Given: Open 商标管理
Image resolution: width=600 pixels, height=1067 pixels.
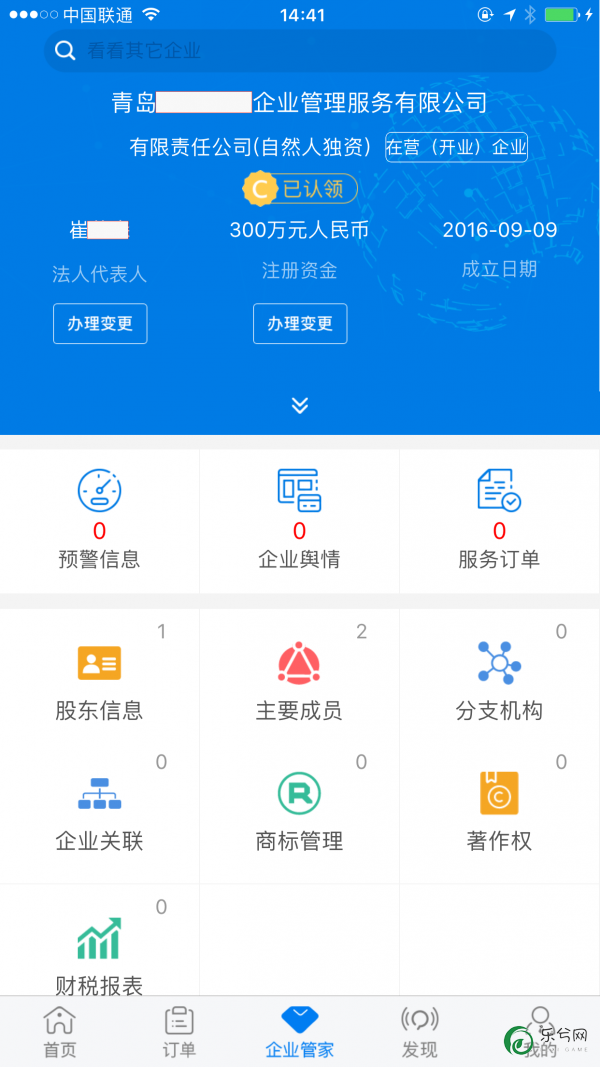Looking at the screenshot, I should pyautogui.click(x=299, y=812).
